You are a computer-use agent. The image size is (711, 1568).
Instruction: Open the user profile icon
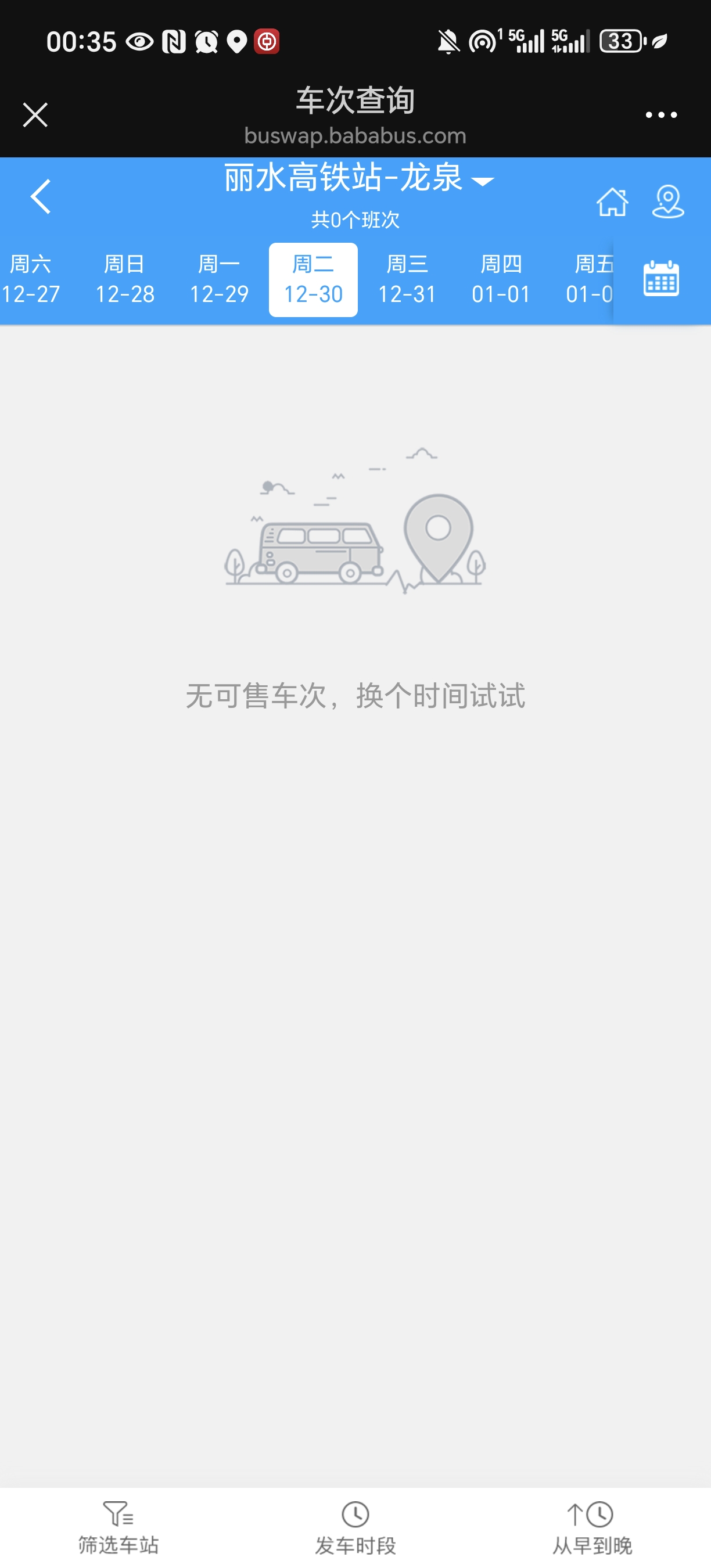pos(668,202)
